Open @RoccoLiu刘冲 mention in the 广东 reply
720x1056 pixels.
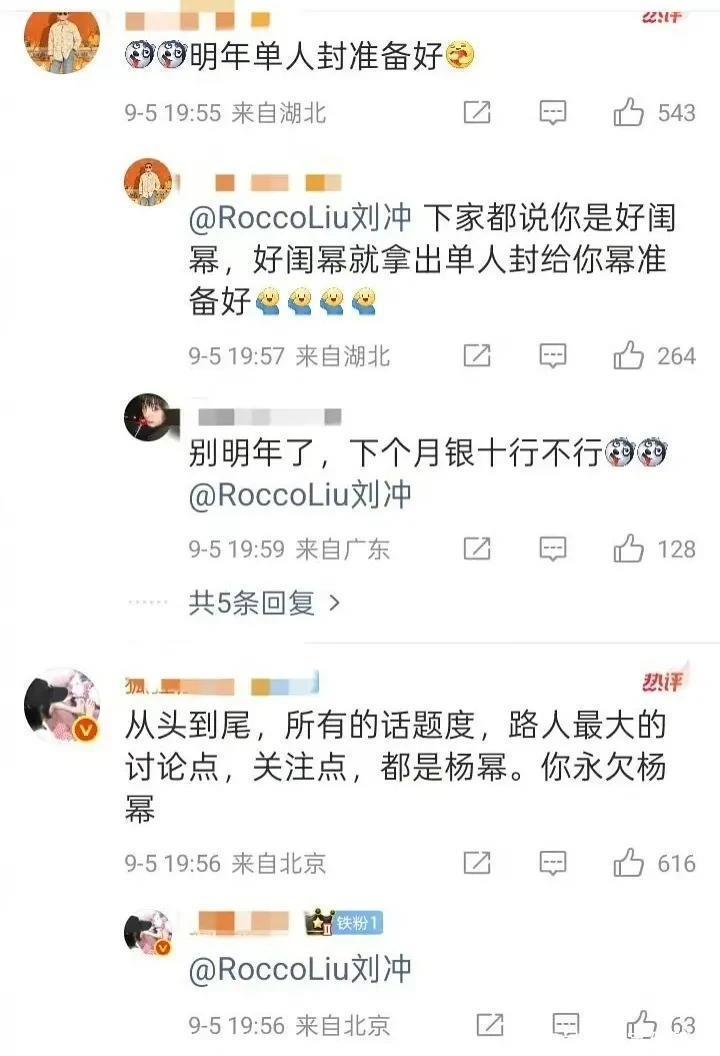tap(300, 496)
